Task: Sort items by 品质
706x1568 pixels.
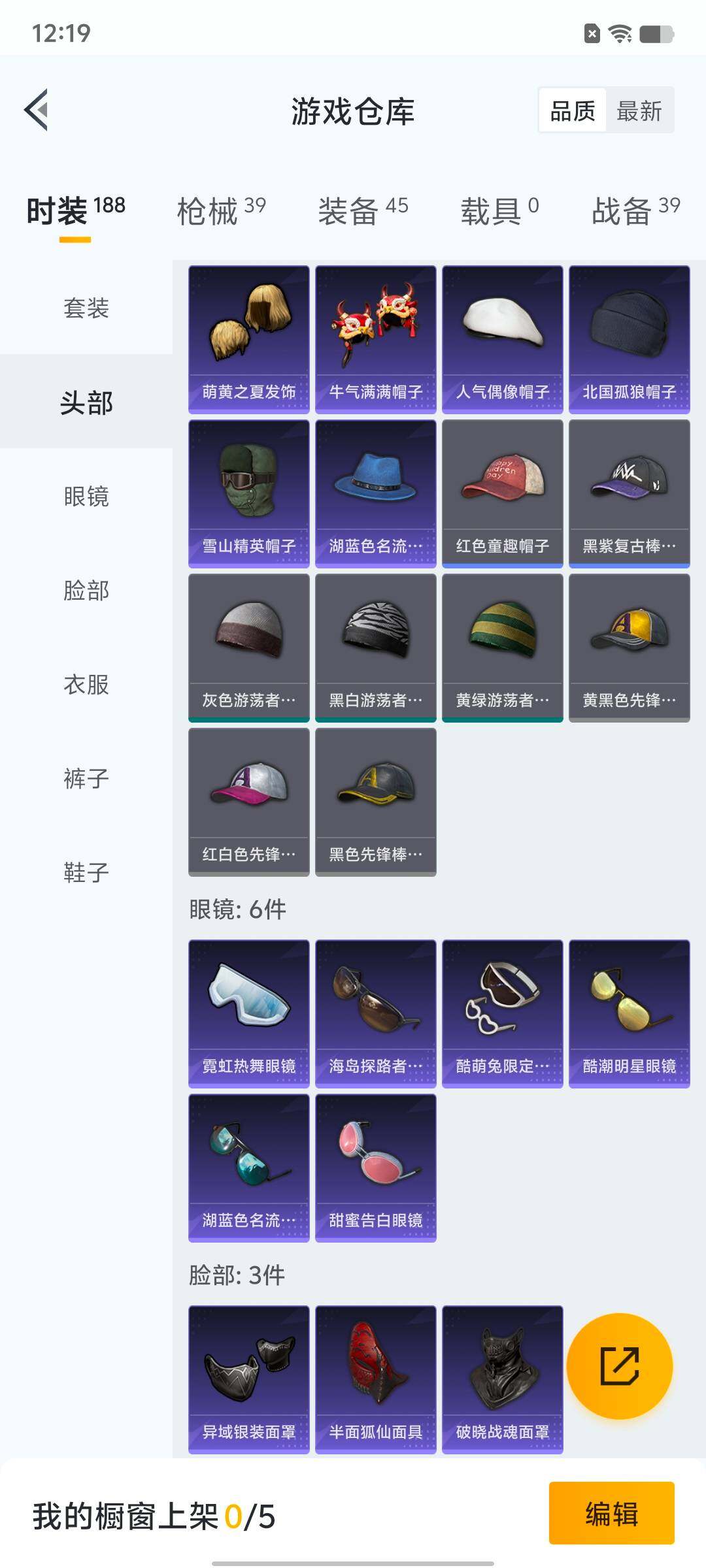Action: click(x=573, y=110)
